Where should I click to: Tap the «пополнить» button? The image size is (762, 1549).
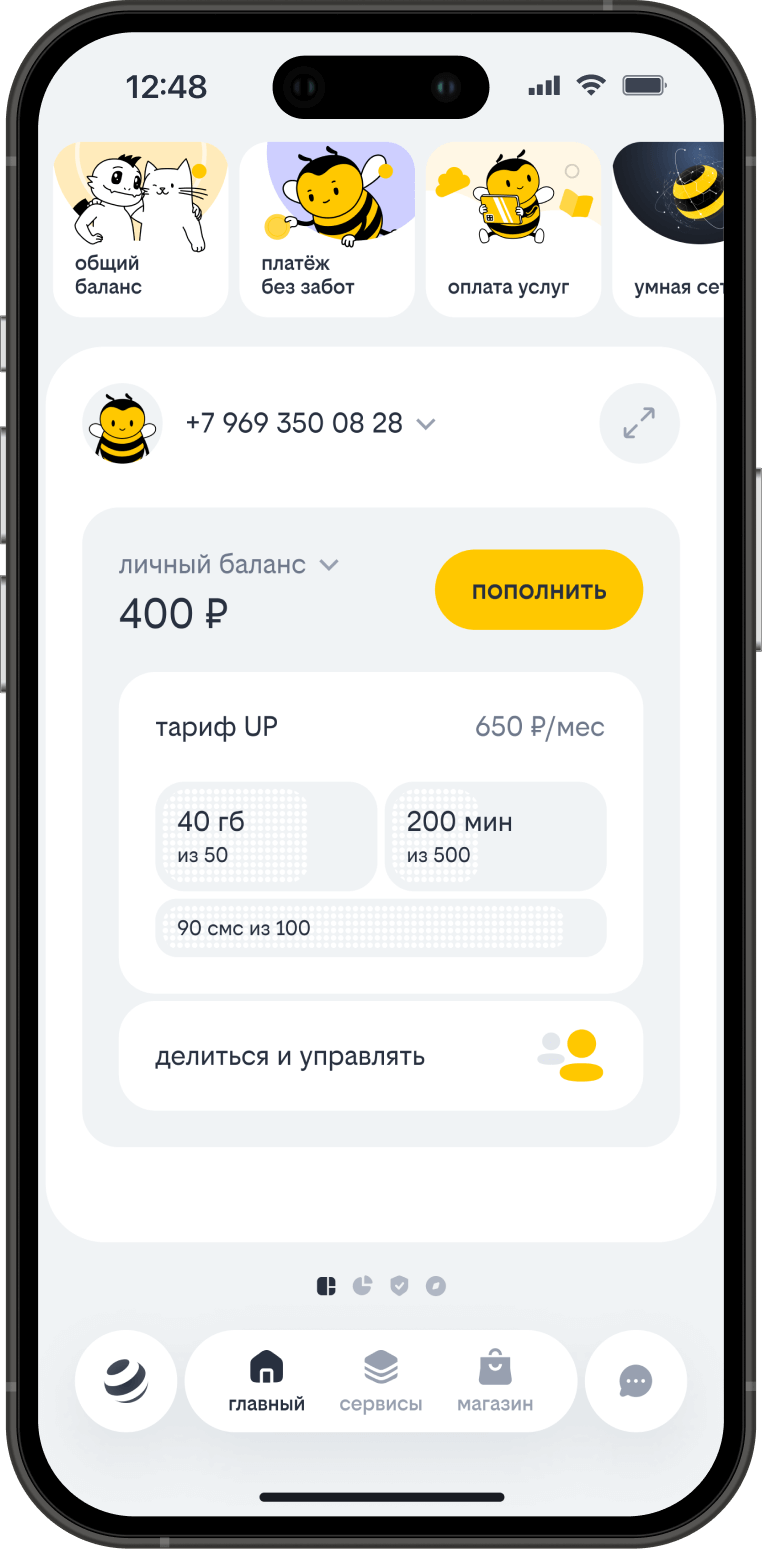coord(539,589)
